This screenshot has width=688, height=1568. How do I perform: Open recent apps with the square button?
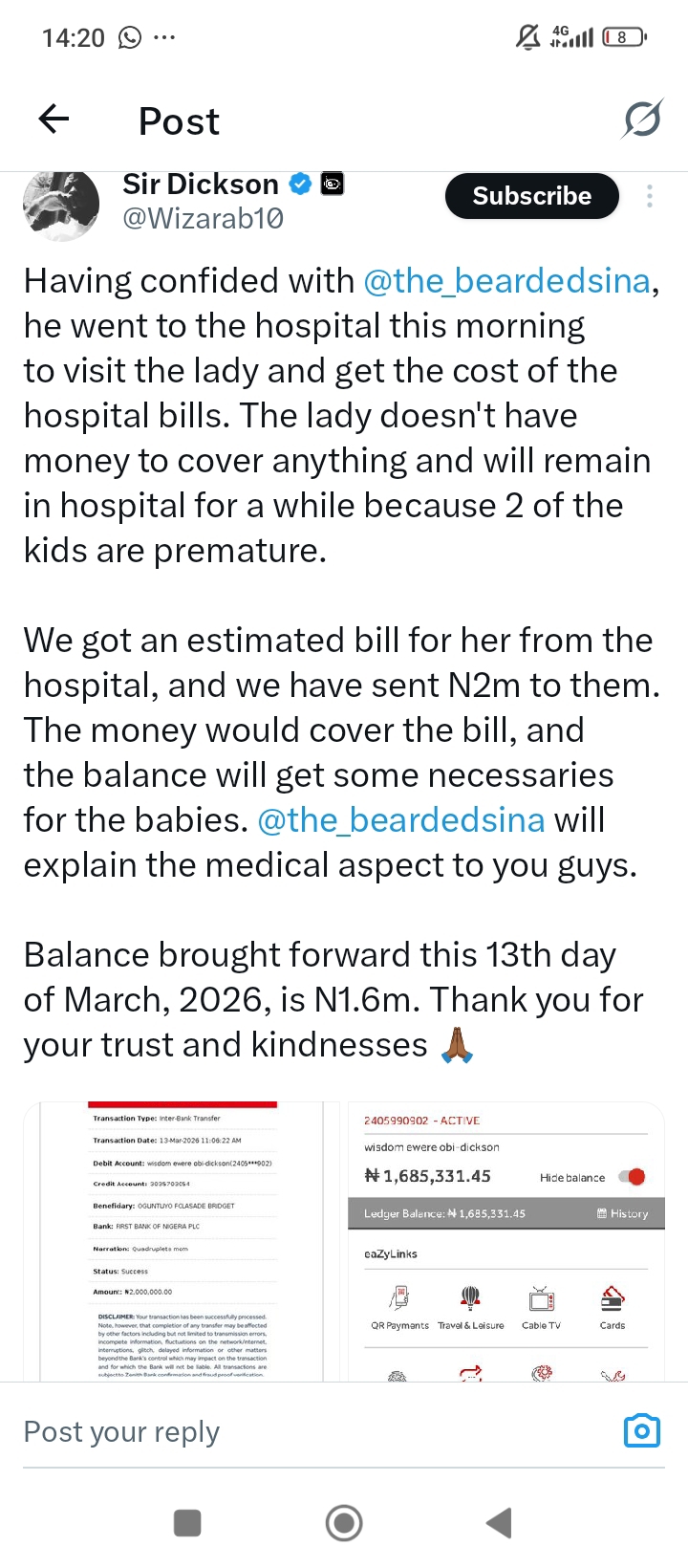[187, 1522]
